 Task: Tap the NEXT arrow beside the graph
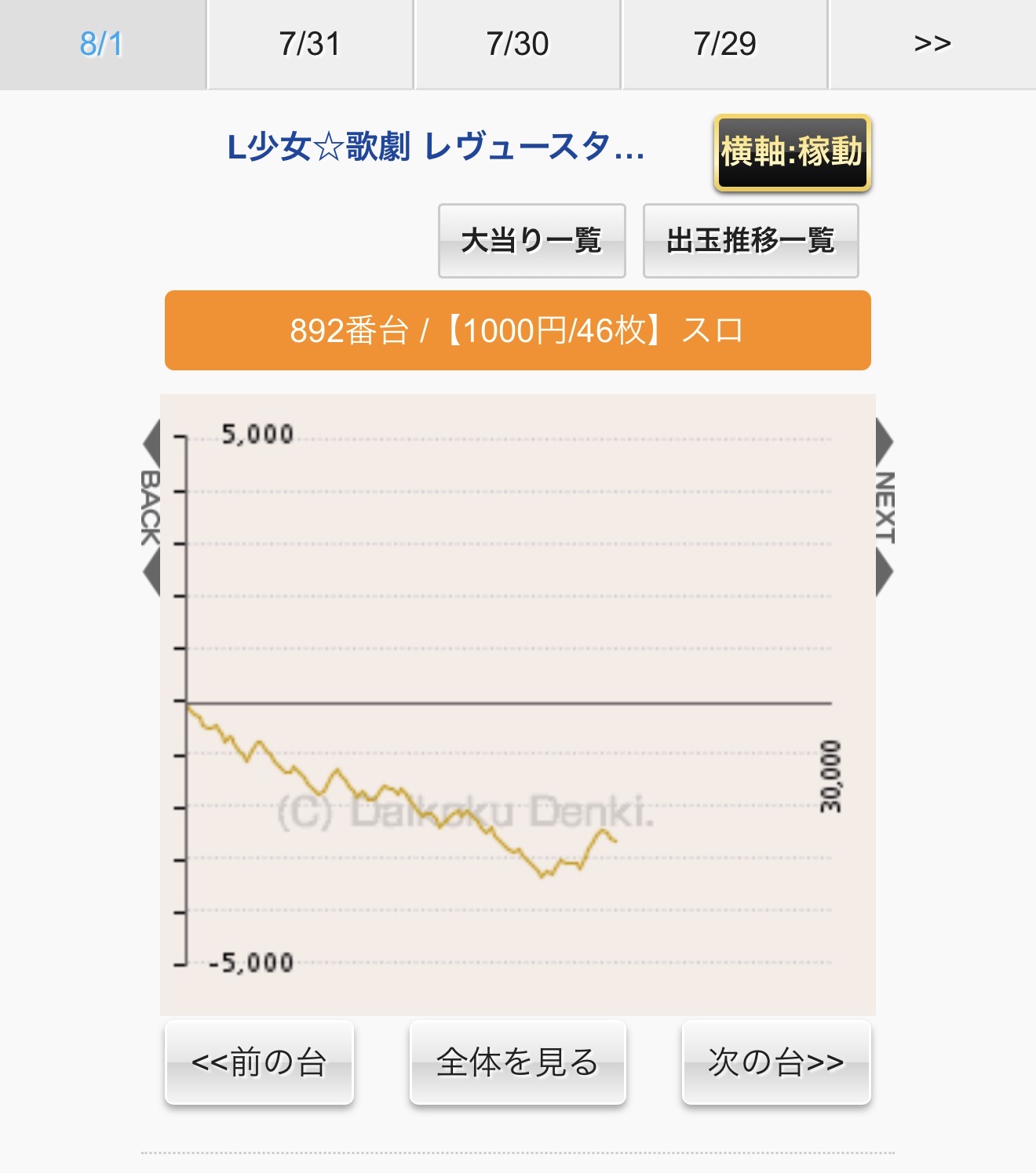click(885, 508)
